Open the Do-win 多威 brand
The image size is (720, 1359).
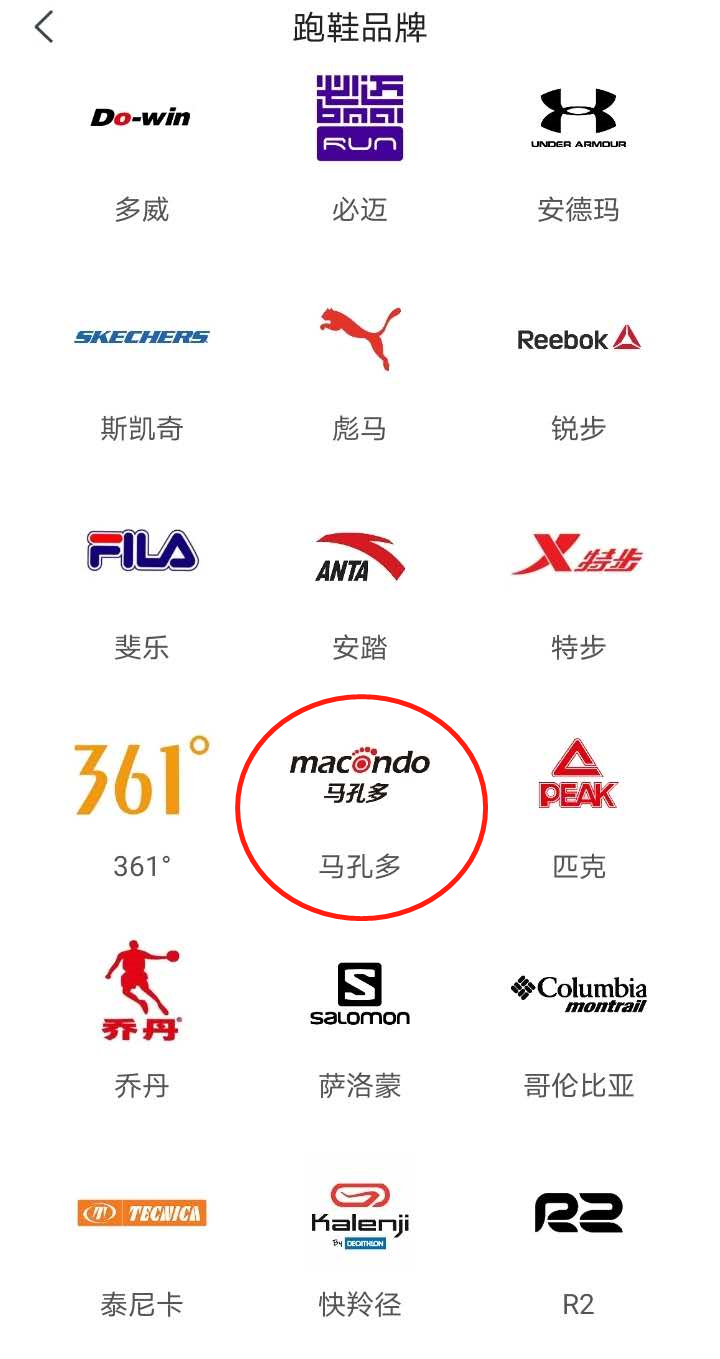(x=141, y=151)
